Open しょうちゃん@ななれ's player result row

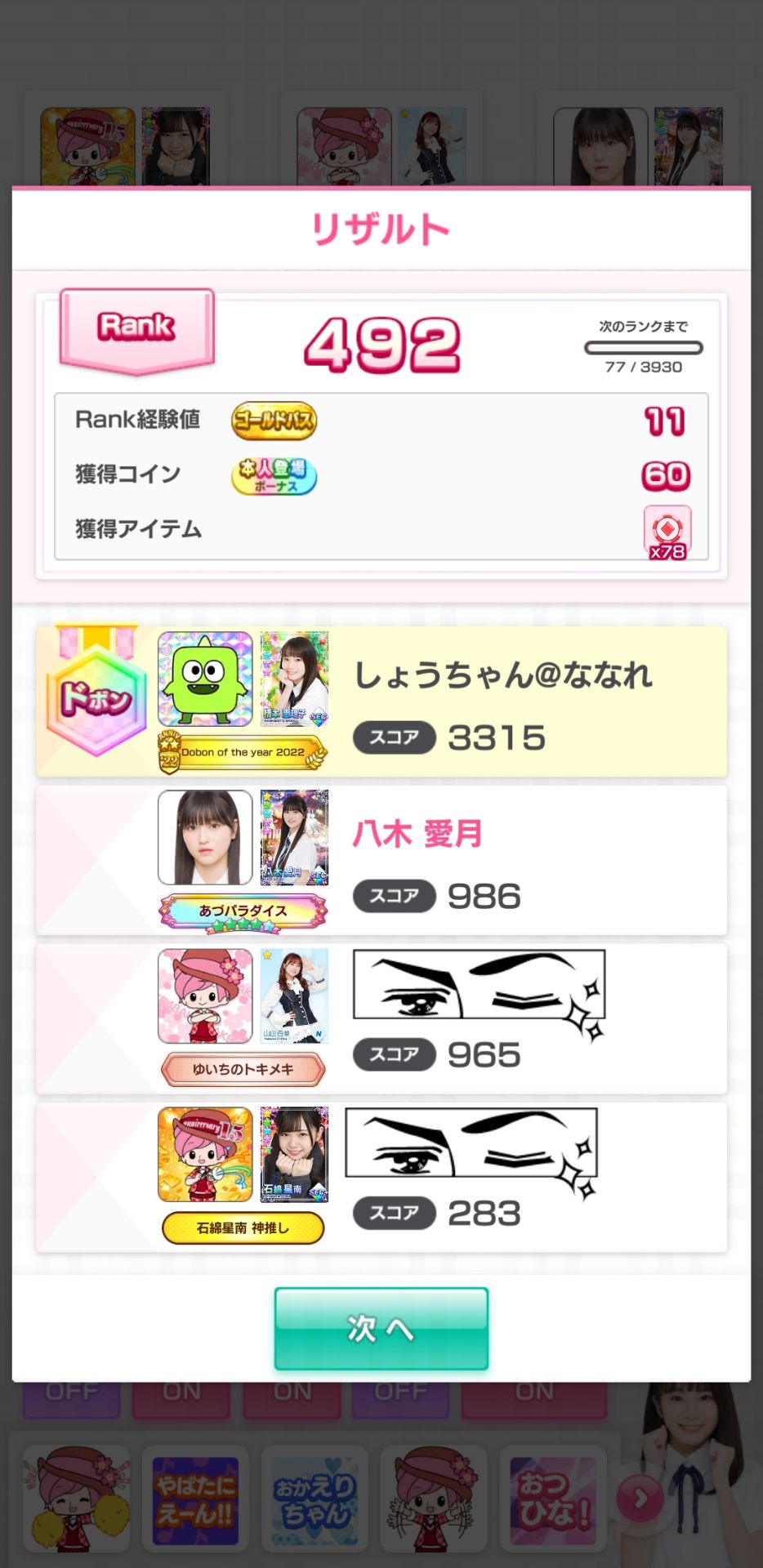(x=381, y=702)
